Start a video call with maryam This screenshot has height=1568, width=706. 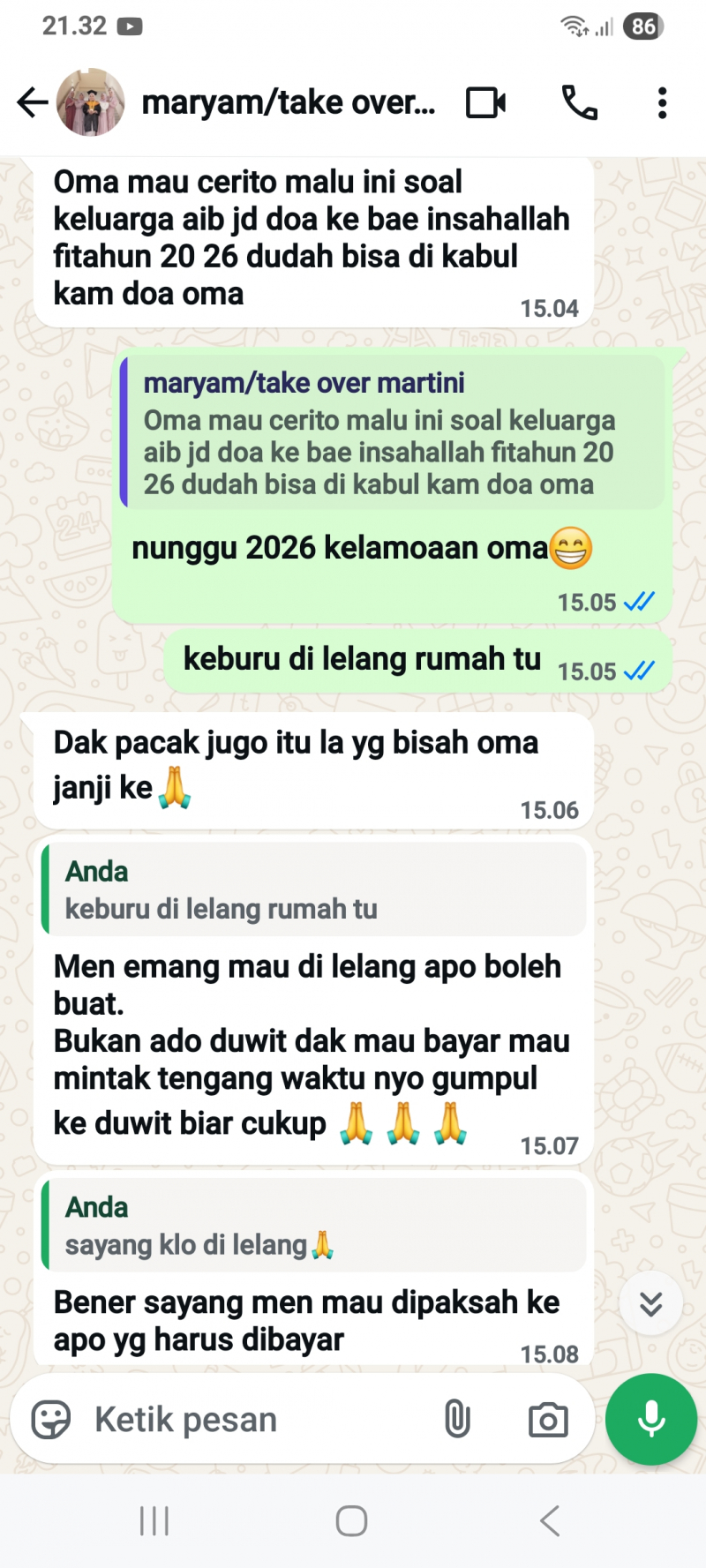click(x=486, y=102)
